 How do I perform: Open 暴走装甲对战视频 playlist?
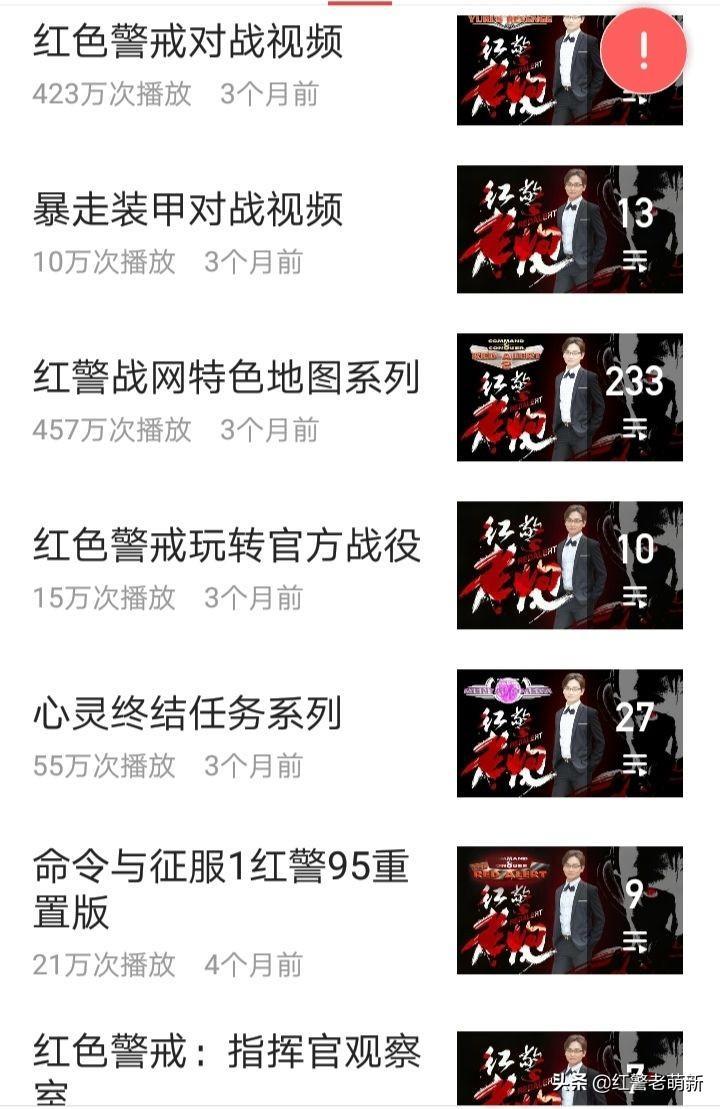pyautogui.click(x=188, y=210)
